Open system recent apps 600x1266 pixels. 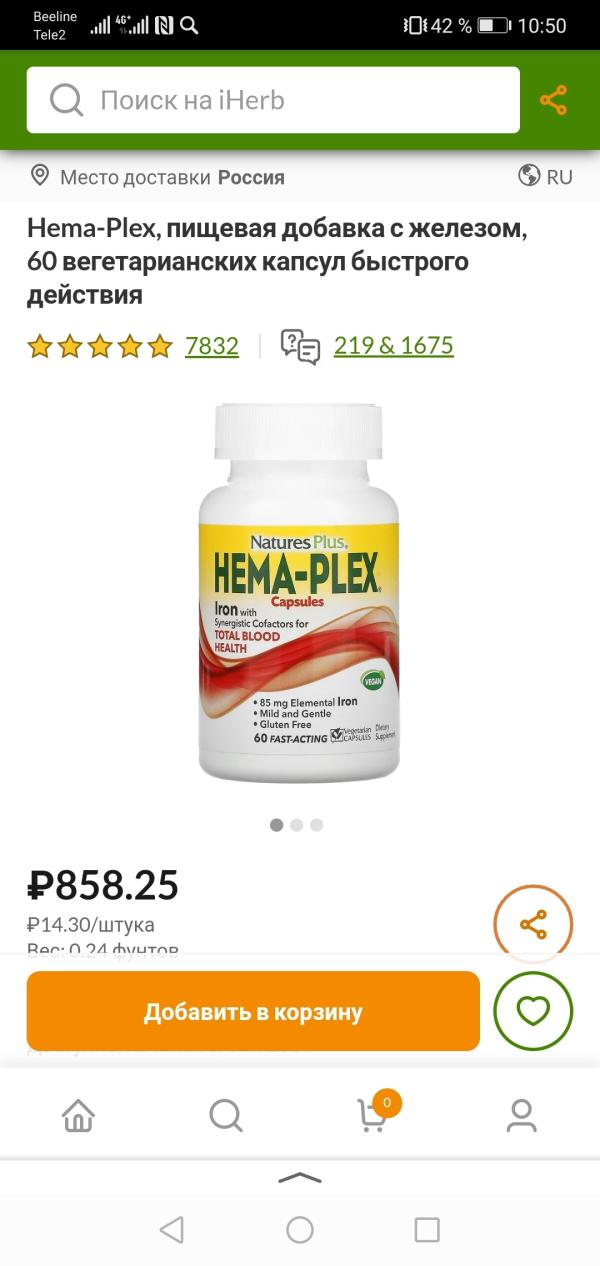point(427,1229)
